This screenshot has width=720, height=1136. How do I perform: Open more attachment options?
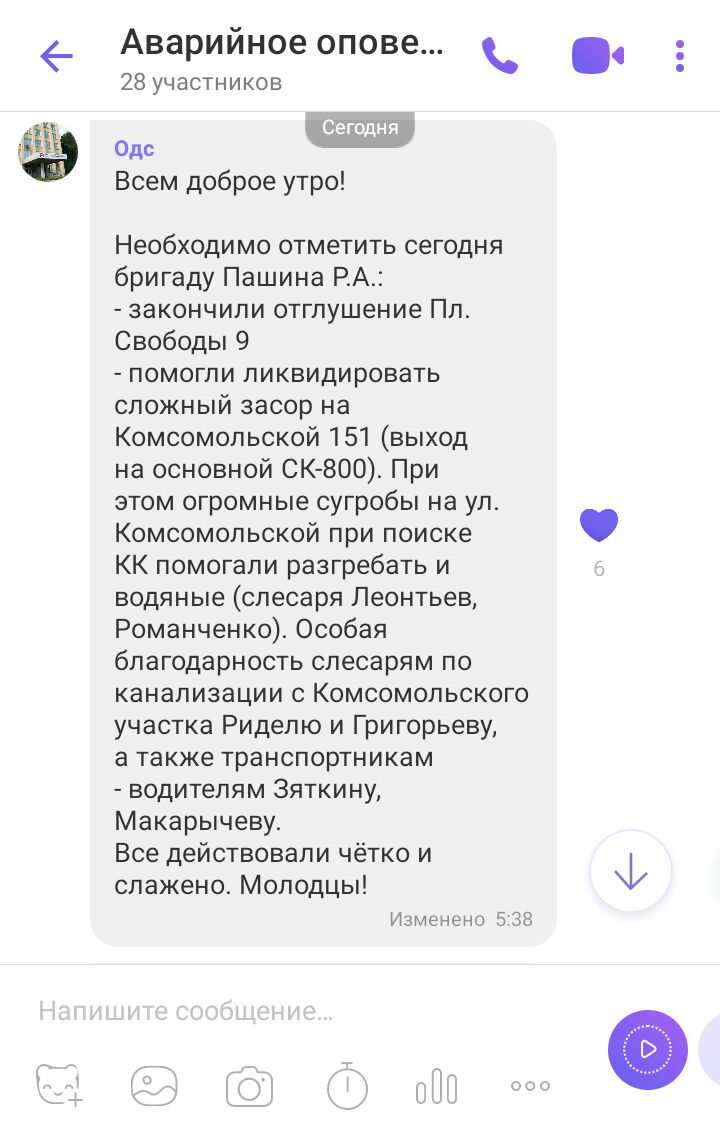point(530,1085)
